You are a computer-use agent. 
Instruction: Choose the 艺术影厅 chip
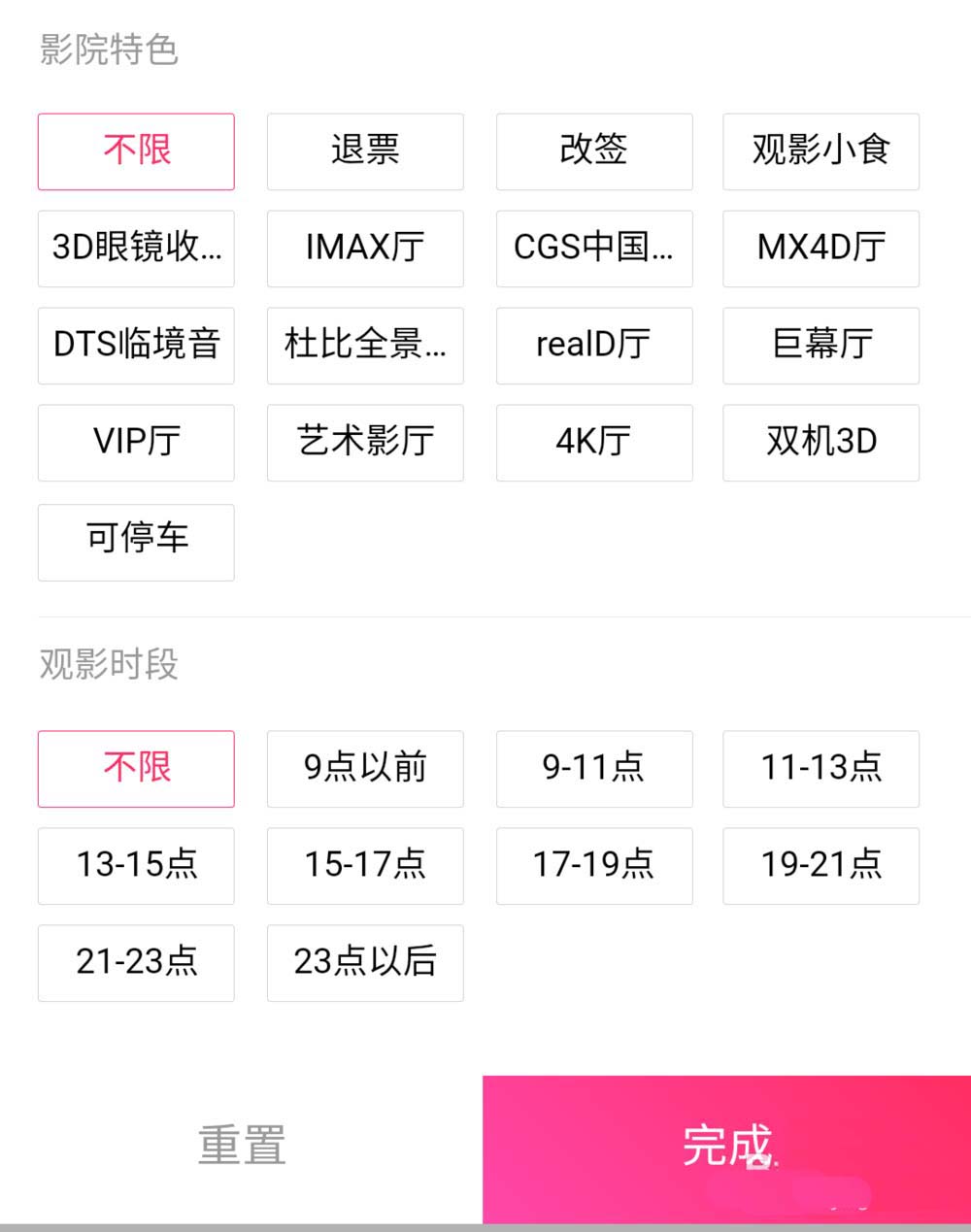[x=365, y=443]
